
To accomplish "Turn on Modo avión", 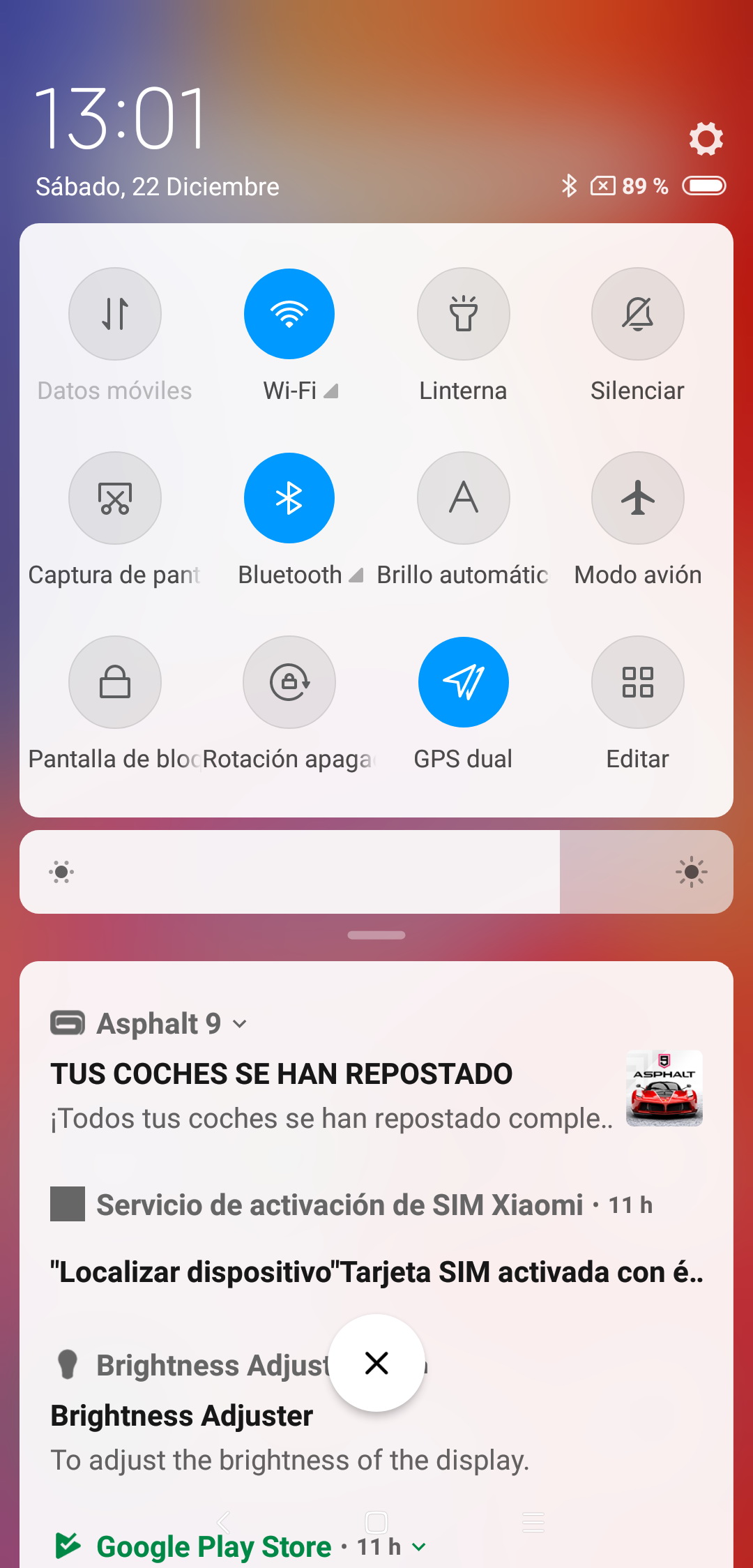I will point(638,498).
